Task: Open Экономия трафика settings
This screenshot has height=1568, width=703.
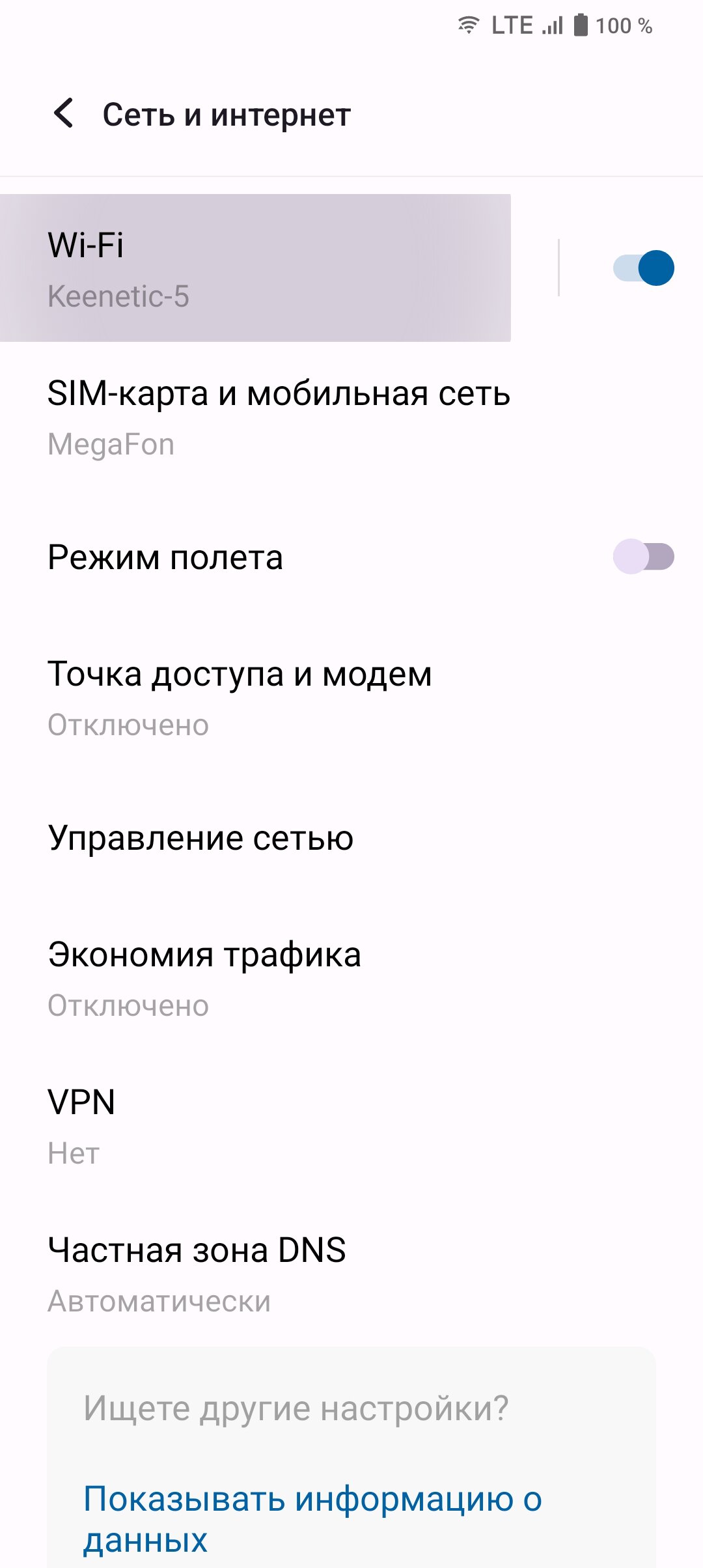Action: pos(351,979)
